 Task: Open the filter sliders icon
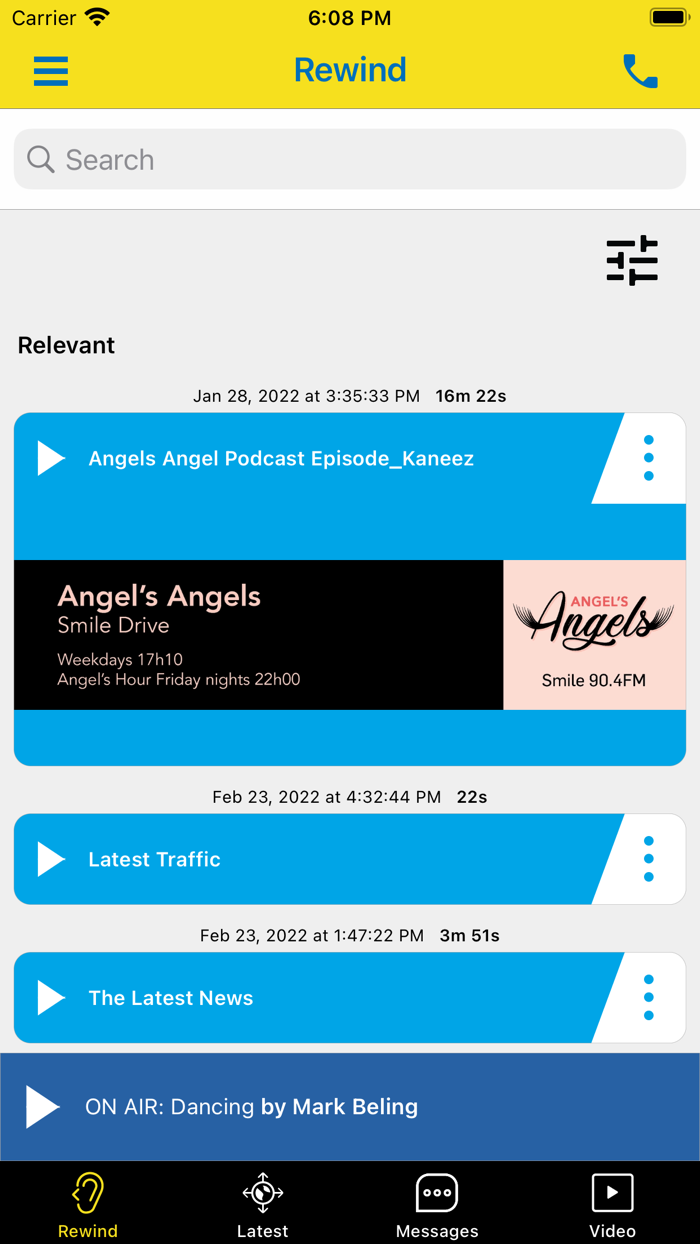632,260
